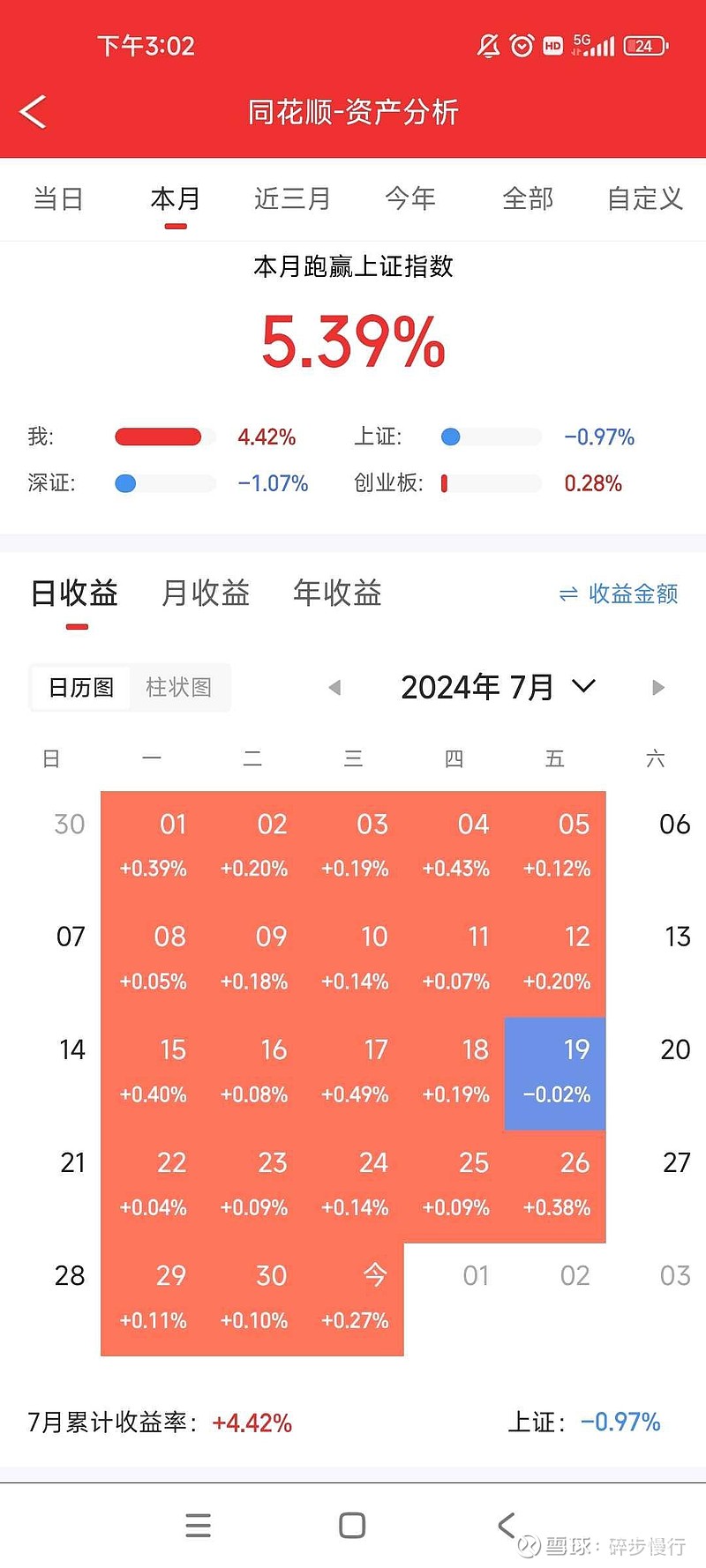Go to previous month with left arrow
The height and width of the screenshot is (1568, 706).
click(334, 687)
